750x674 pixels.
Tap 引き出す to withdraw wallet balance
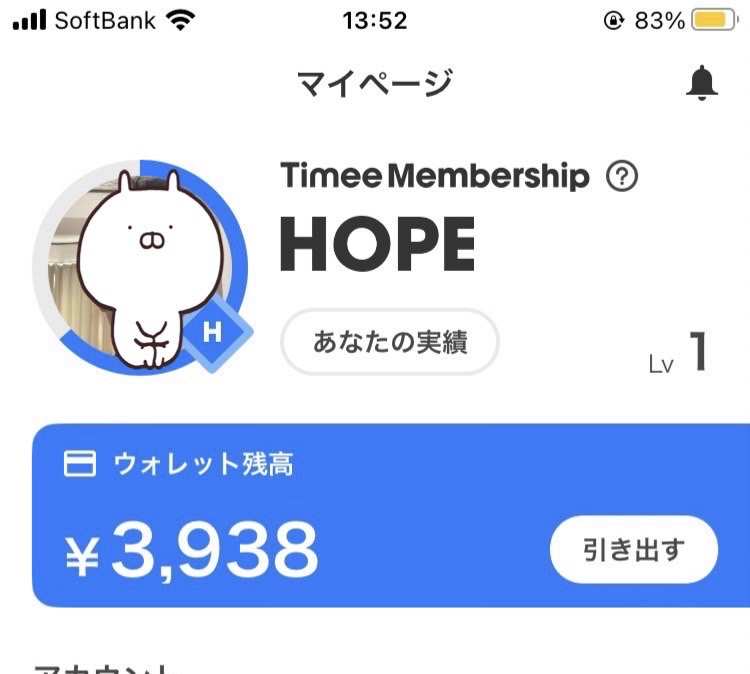[x=634, y=550]
